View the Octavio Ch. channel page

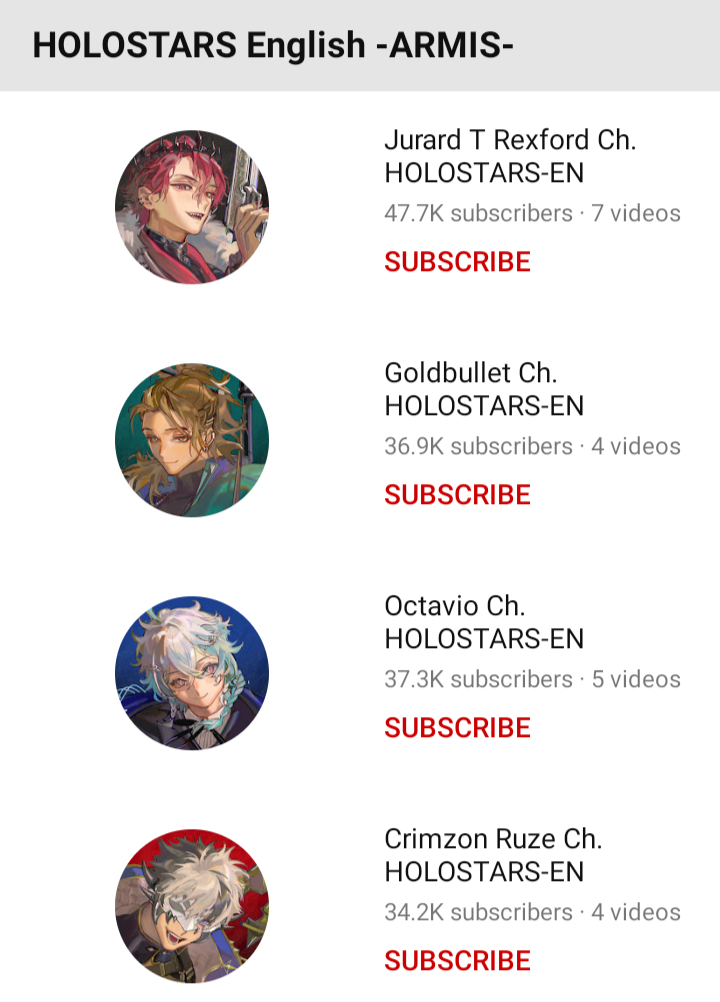(x=484, y=622)
